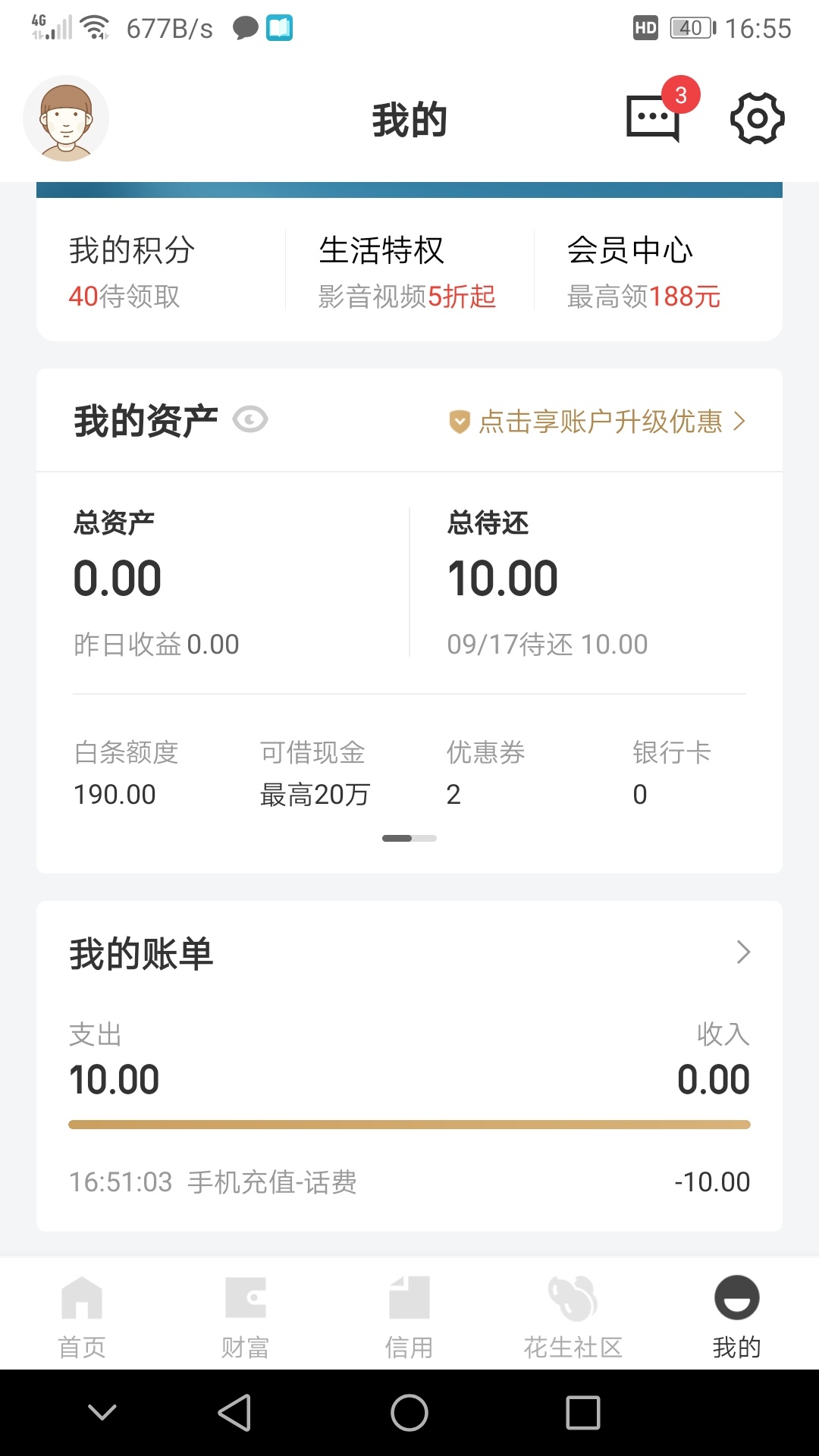Open 银行卡 bank cards
819x1456 pixels.
[x=672, y=773]
